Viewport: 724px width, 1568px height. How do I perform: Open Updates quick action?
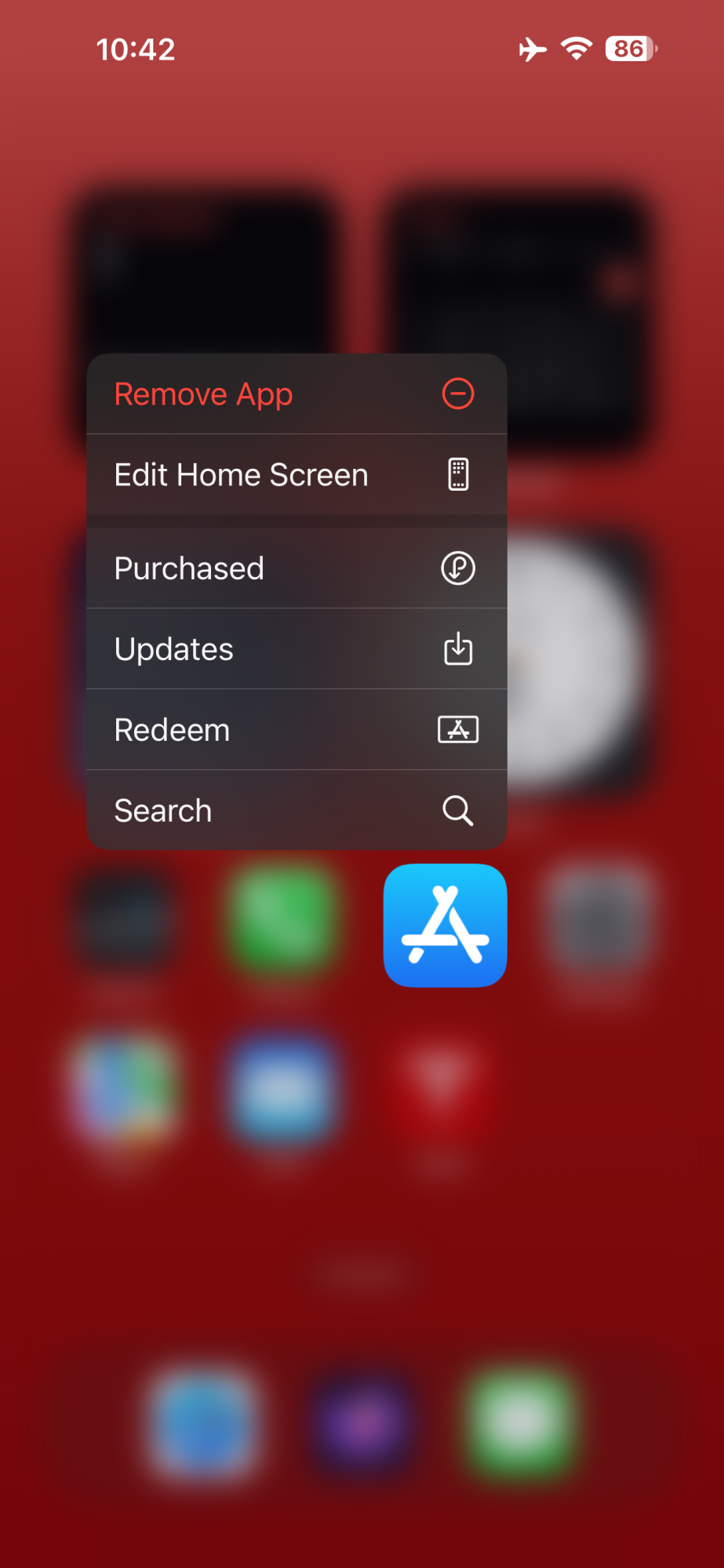click(x=296, y=649)
